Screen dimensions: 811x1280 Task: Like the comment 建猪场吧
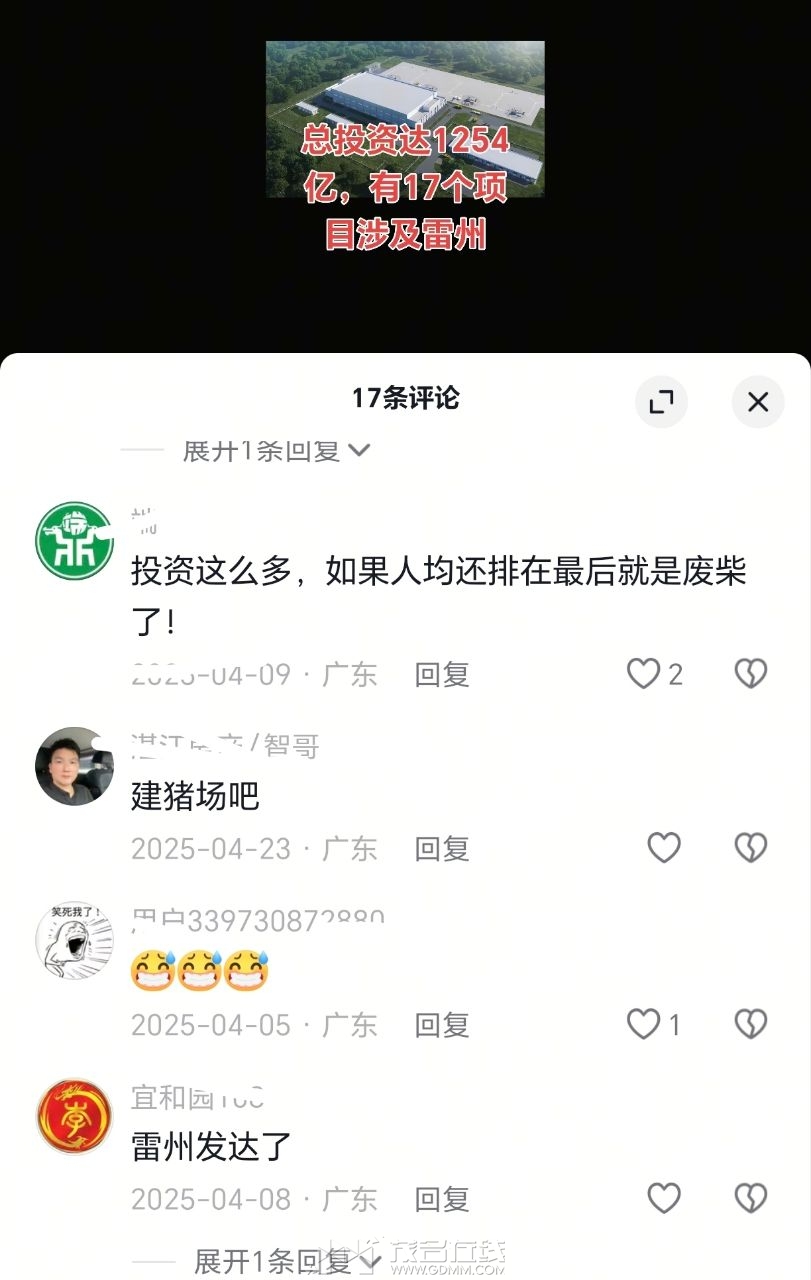click(x=664, y=848)
